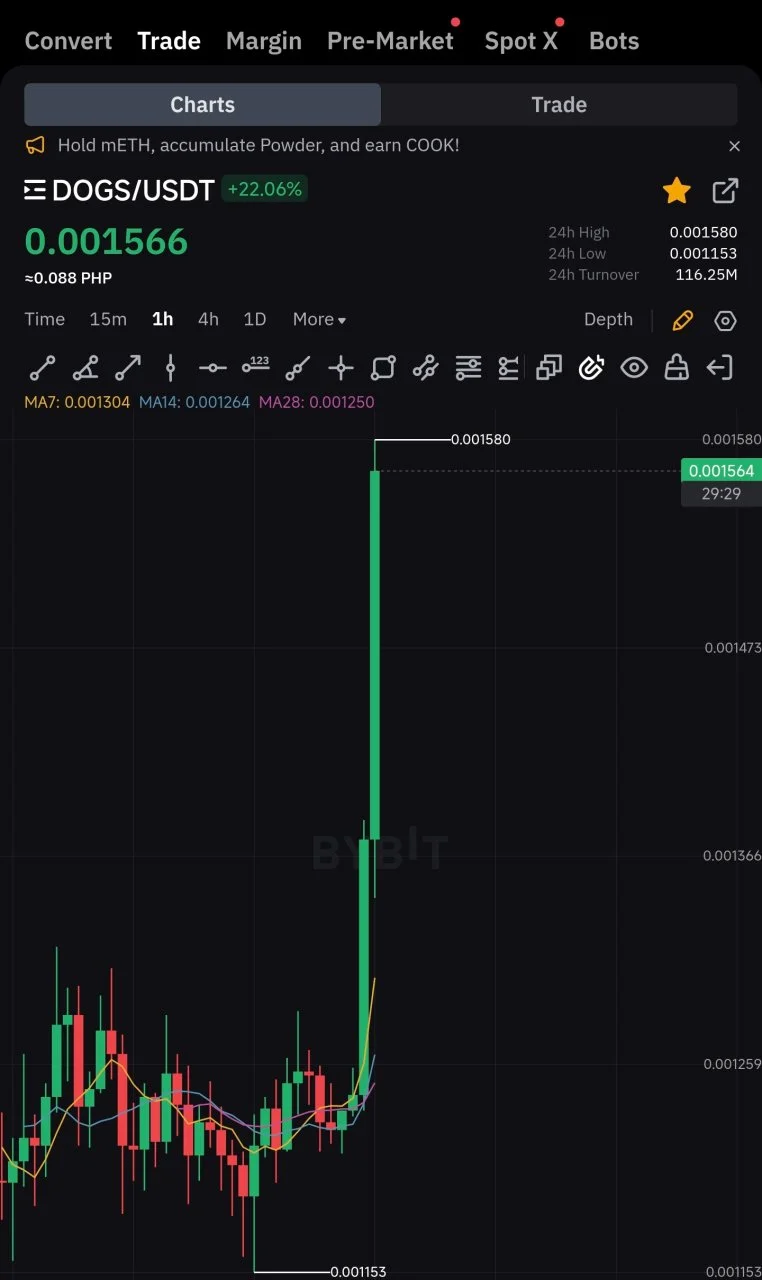Expand the More timeframes dropdown

pyautogui.click(x=319, y=319)
